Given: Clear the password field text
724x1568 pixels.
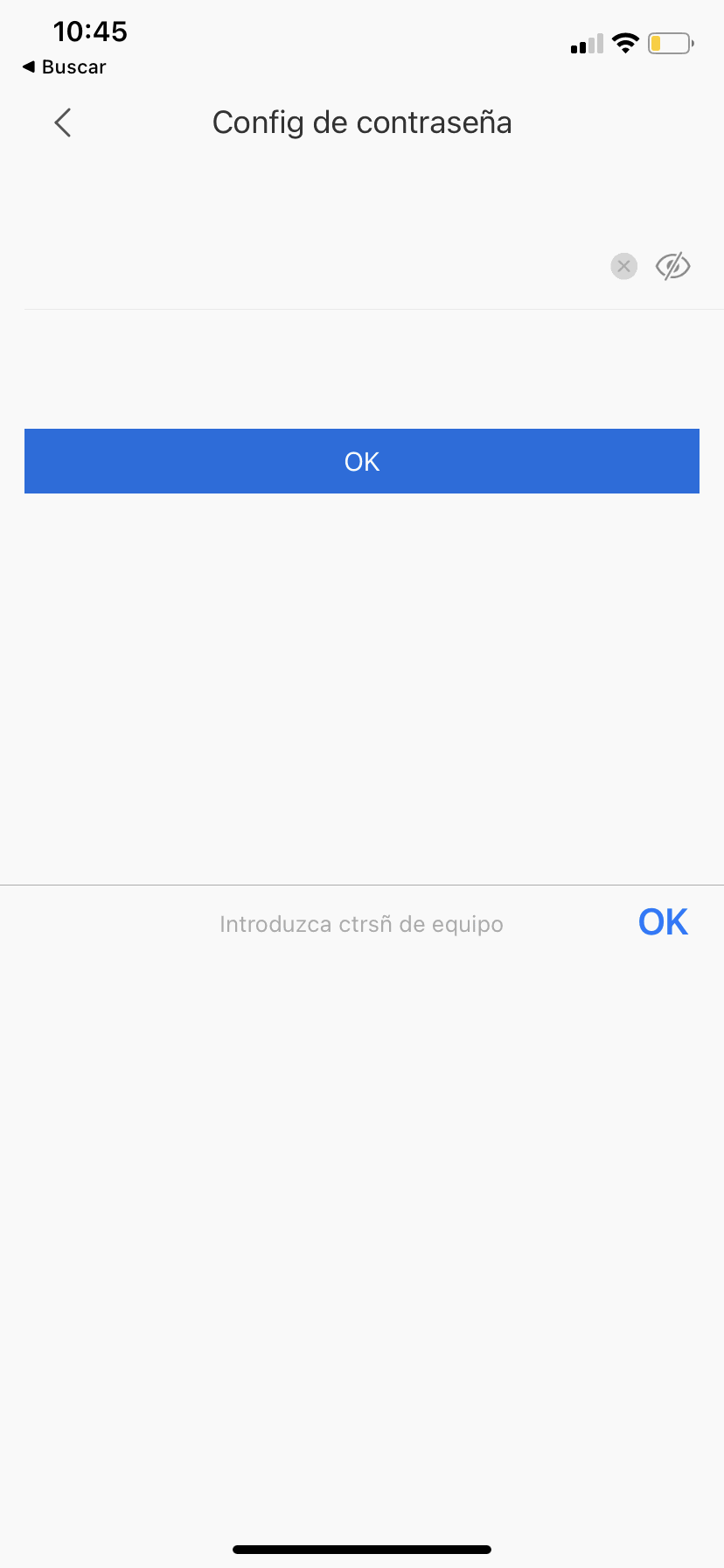Looking at the screenshot, I should click(x=623, y=266).
